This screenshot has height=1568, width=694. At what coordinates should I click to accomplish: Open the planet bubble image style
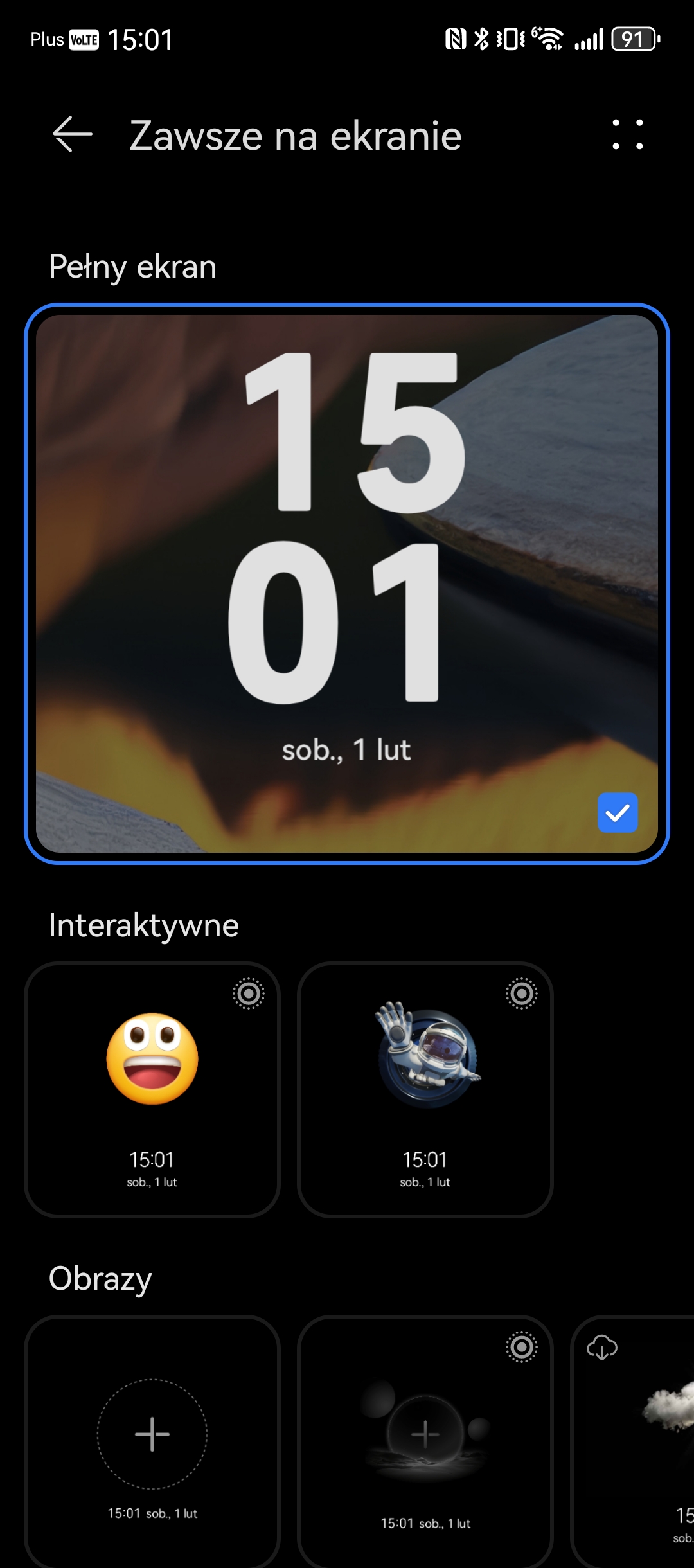click(x=425, y=1441)
